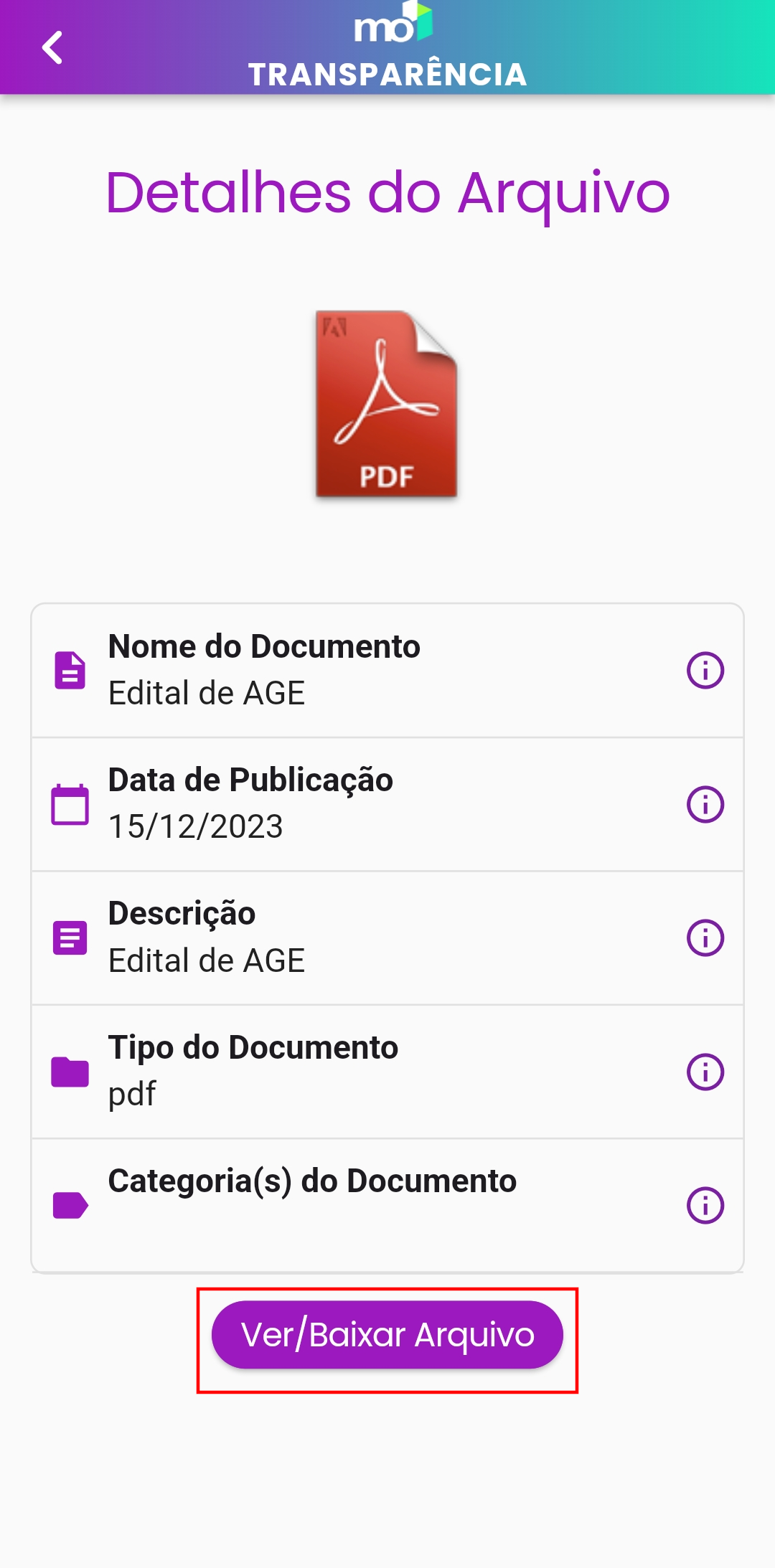Click the description lines icon next to Descrição

[x=70, y=937]
